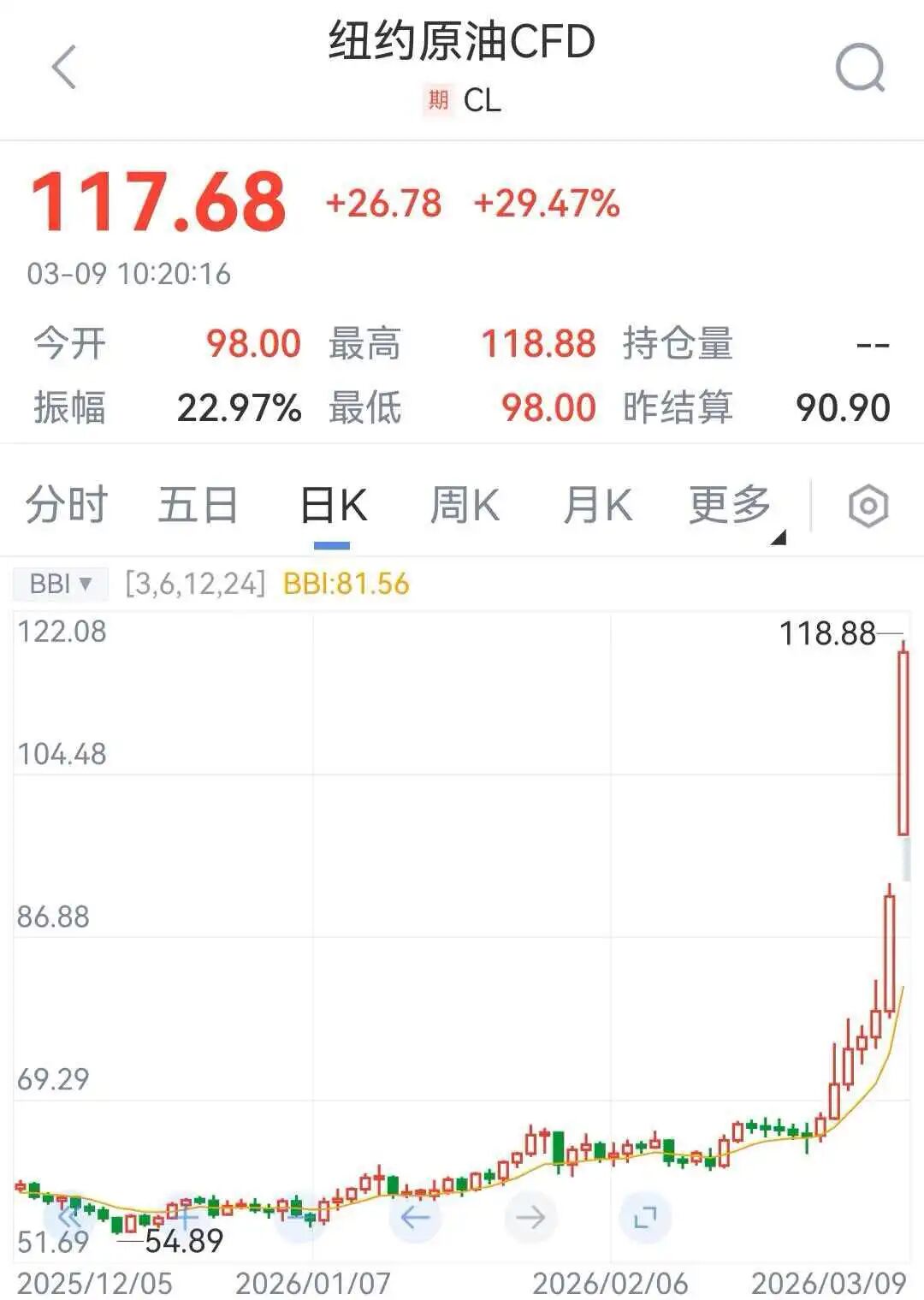Go back from the crude oil page
924x1300 pixels.
pos(64,67)
